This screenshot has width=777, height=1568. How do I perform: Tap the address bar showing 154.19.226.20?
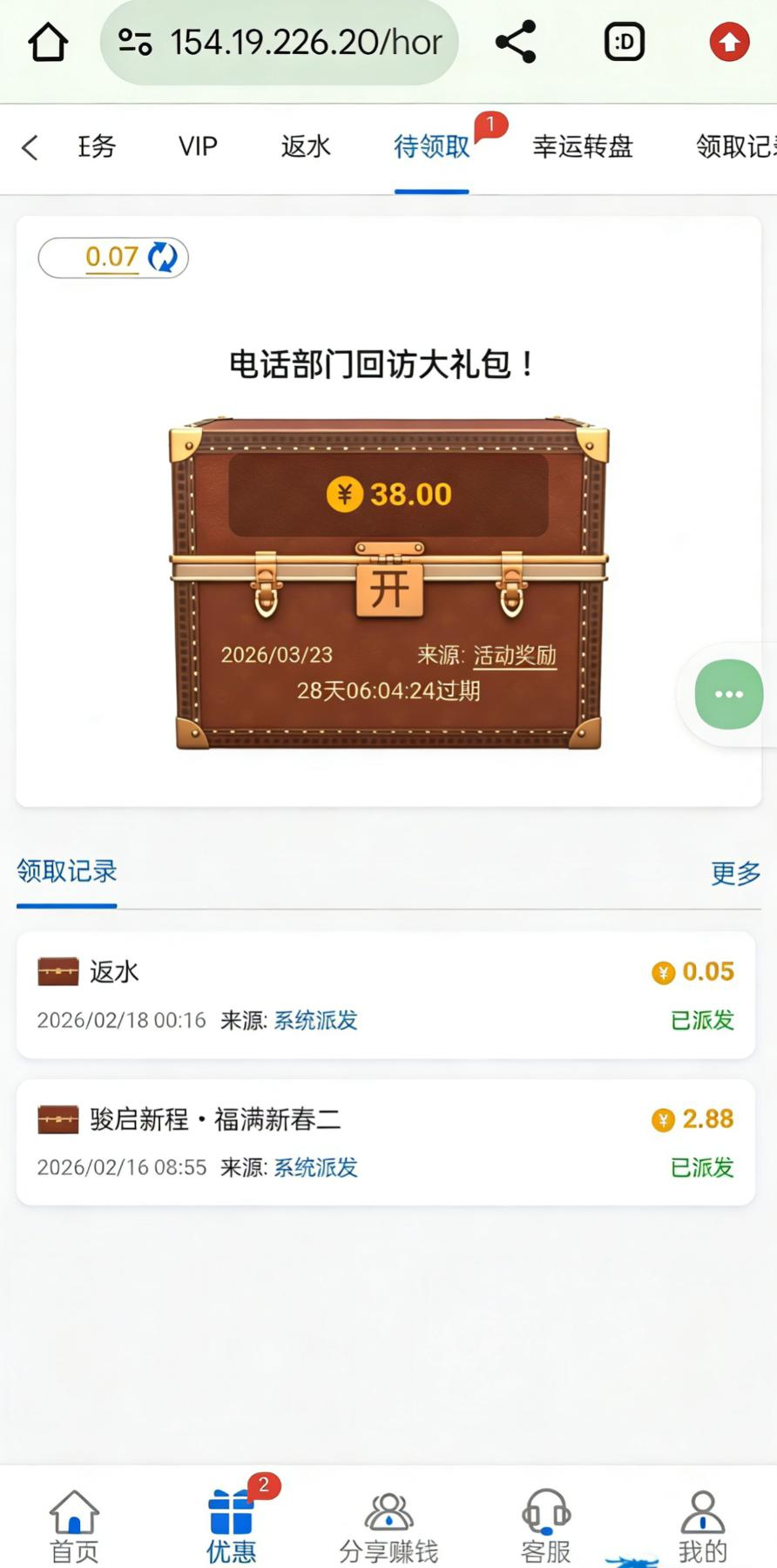[280, 42]
